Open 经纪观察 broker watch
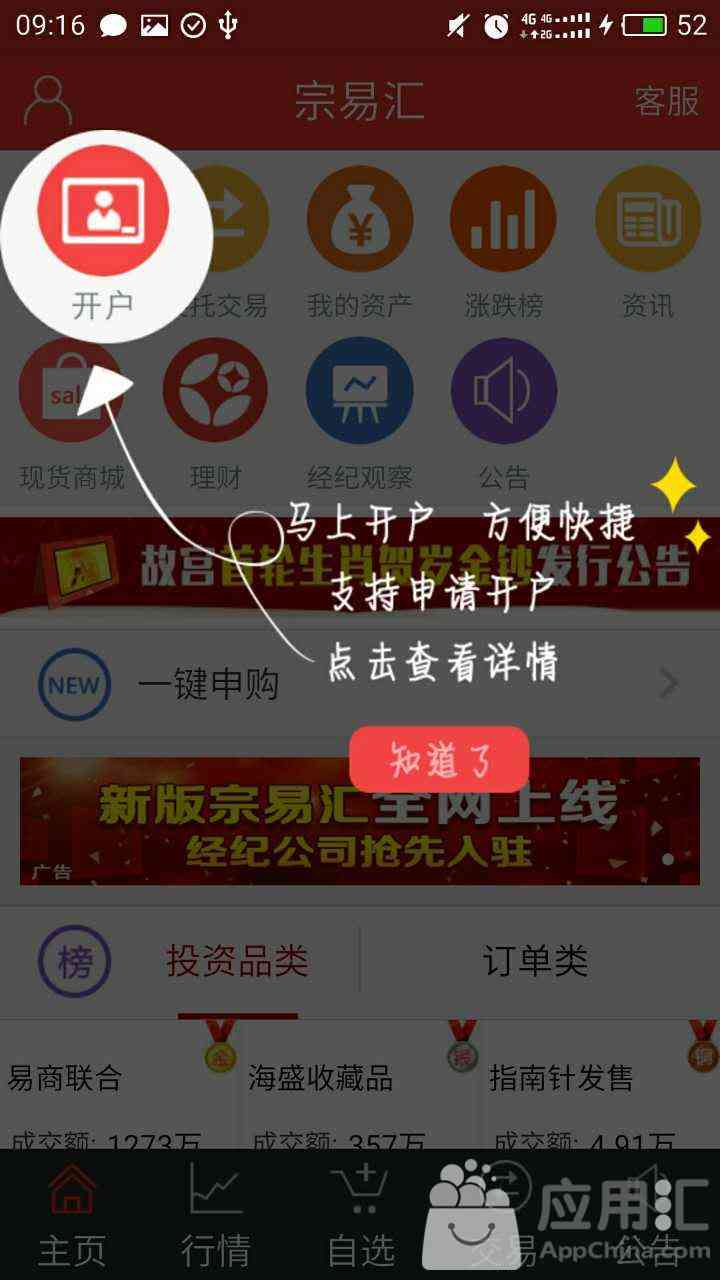720x1280 pixels. click(x=360, y=415)
